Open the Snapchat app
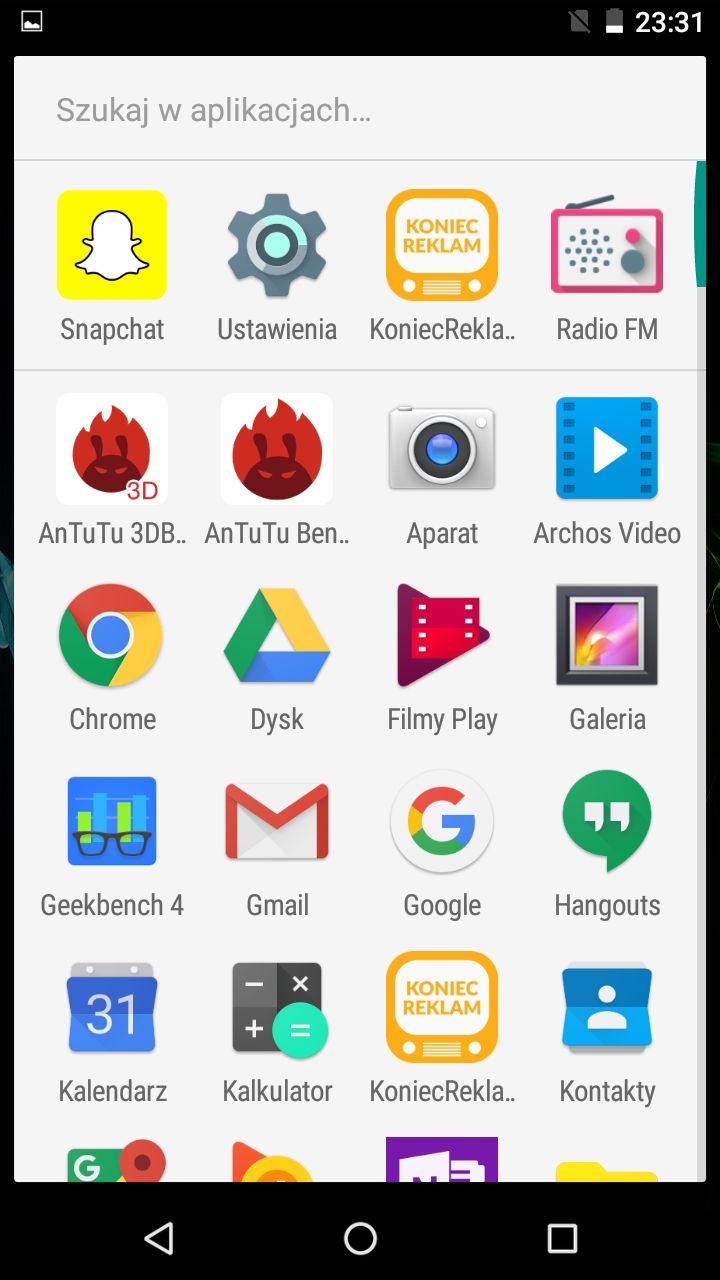The width and height of the screenshot is (720, 1280). pos(112,245)
